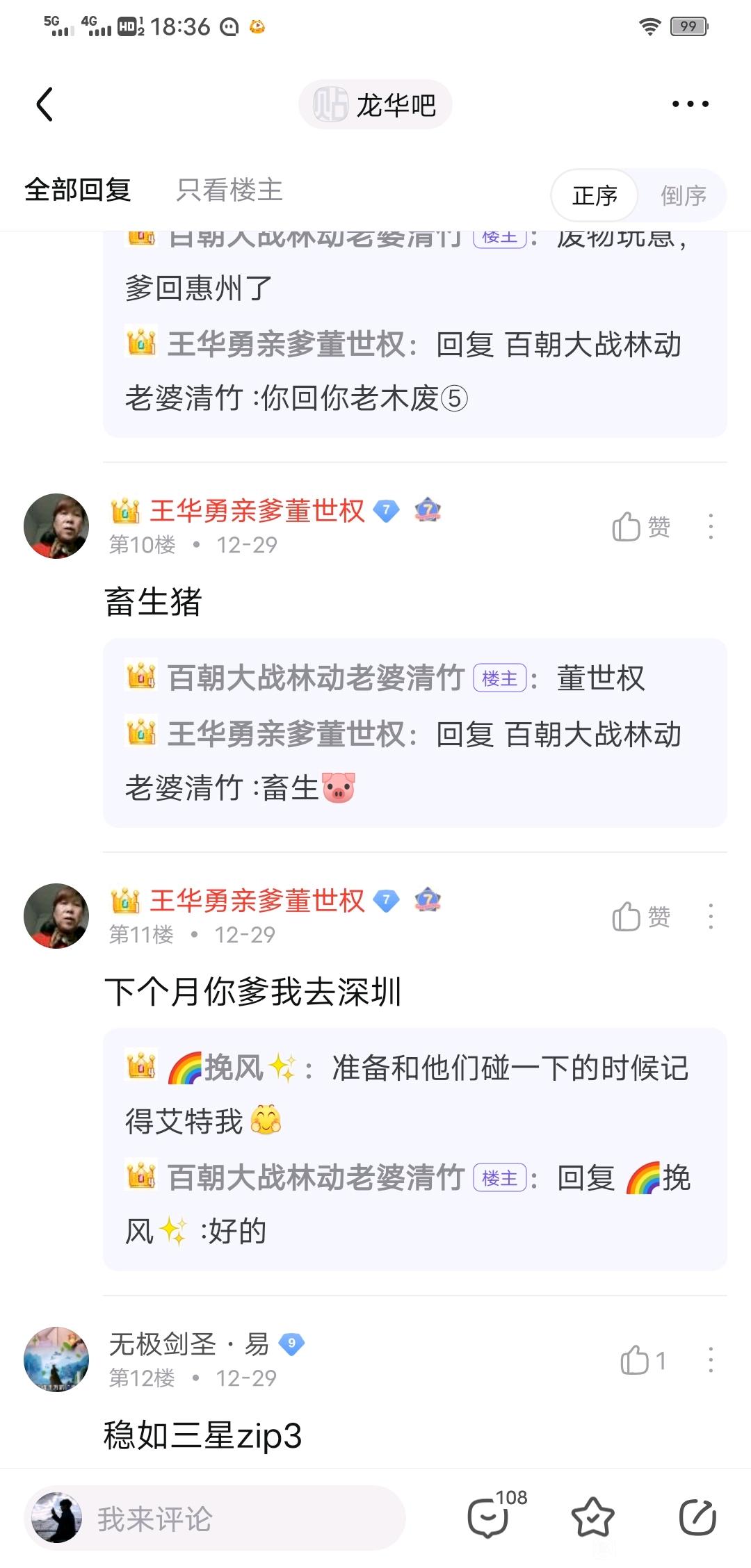The height and width of the screenshot is (1568, 751).
Task: Open username 王华勇亲爹董世权 on 第11楼
Action: (x=257, y=901)
